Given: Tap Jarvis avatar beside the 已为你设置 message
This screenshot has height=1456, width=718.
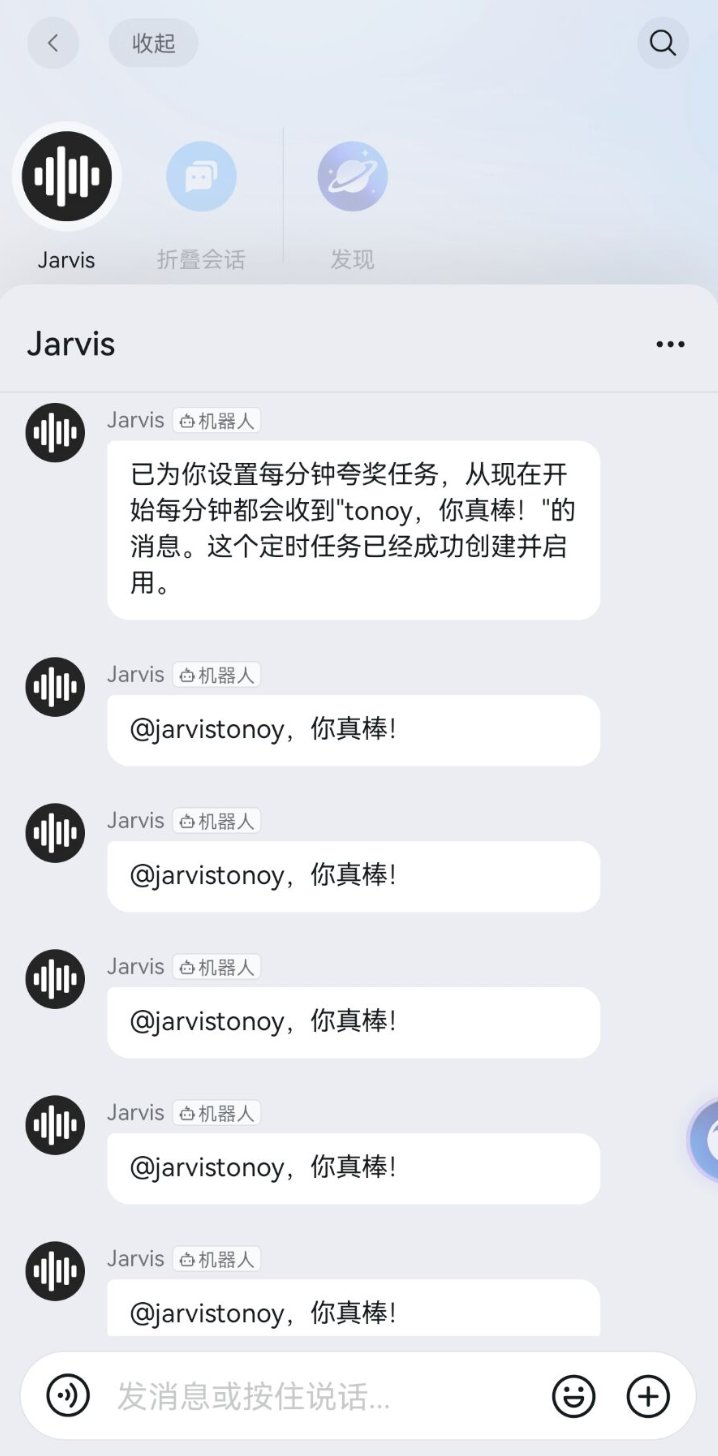Looking at the screenshot, I should (x=55, y=433).
